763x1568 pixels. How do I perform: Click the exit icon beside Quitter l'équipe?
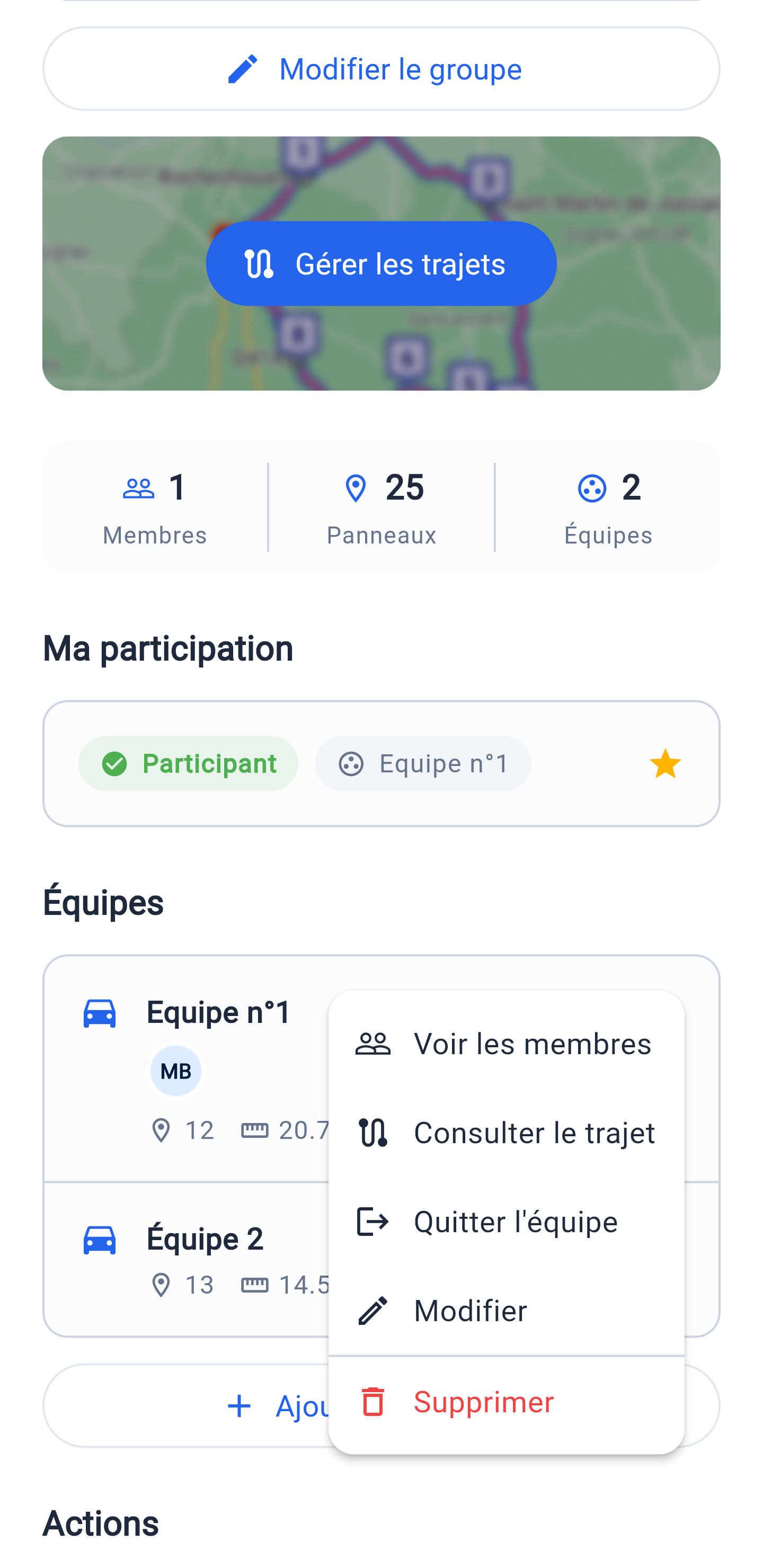(372, 1221)
